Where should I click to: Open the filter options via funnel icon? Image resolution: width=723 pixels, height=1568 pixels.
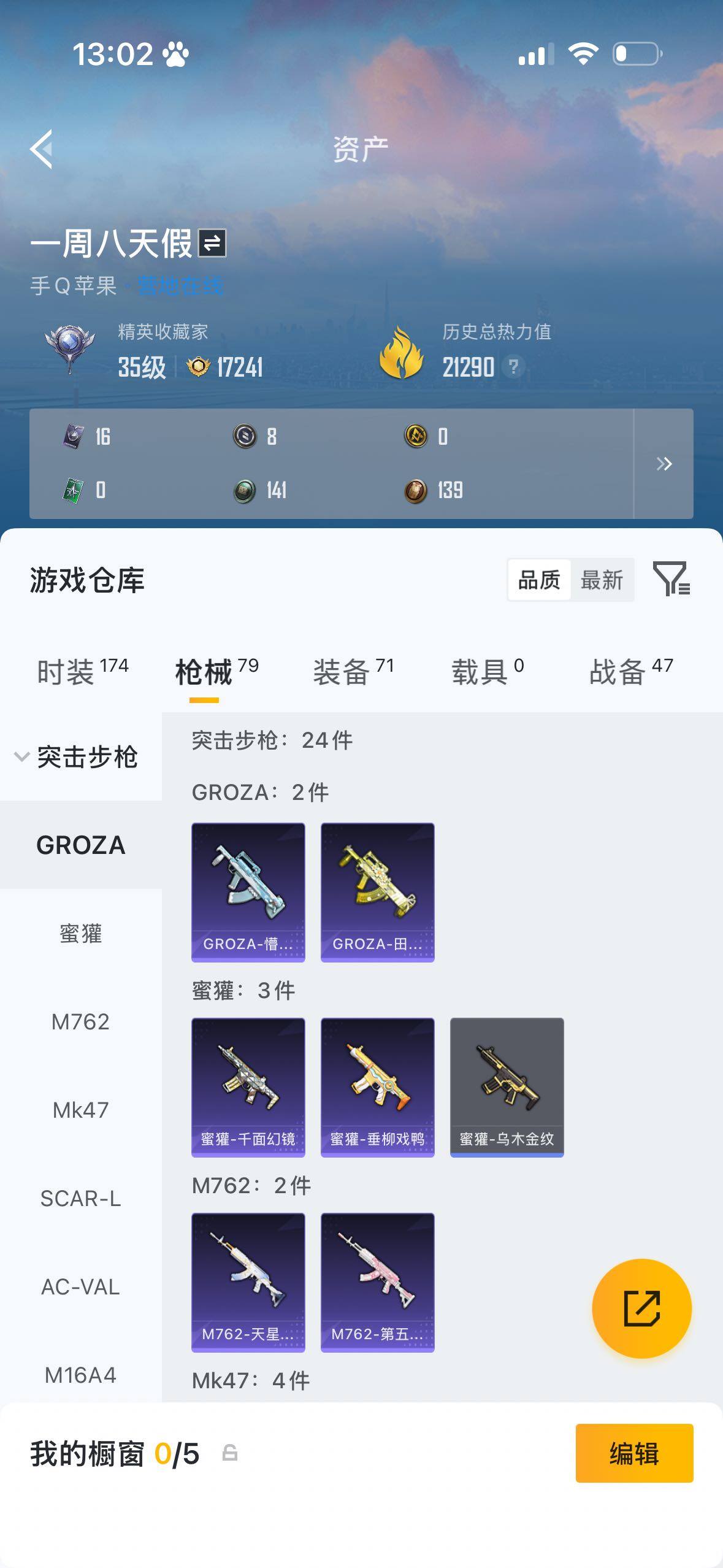[672, 579]
